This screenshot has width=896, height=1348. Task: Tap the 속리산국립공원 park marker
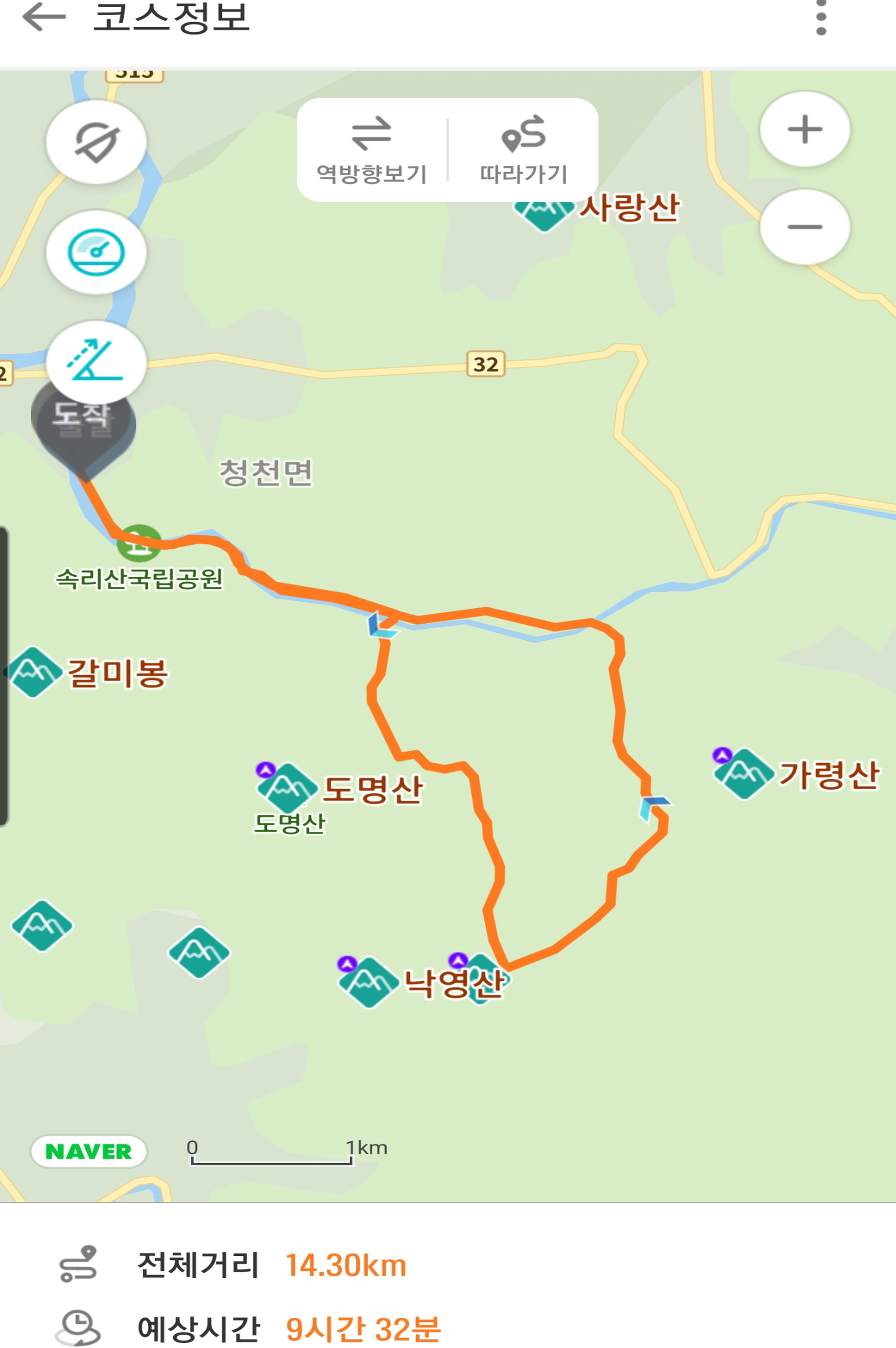(x=138, y=543)
